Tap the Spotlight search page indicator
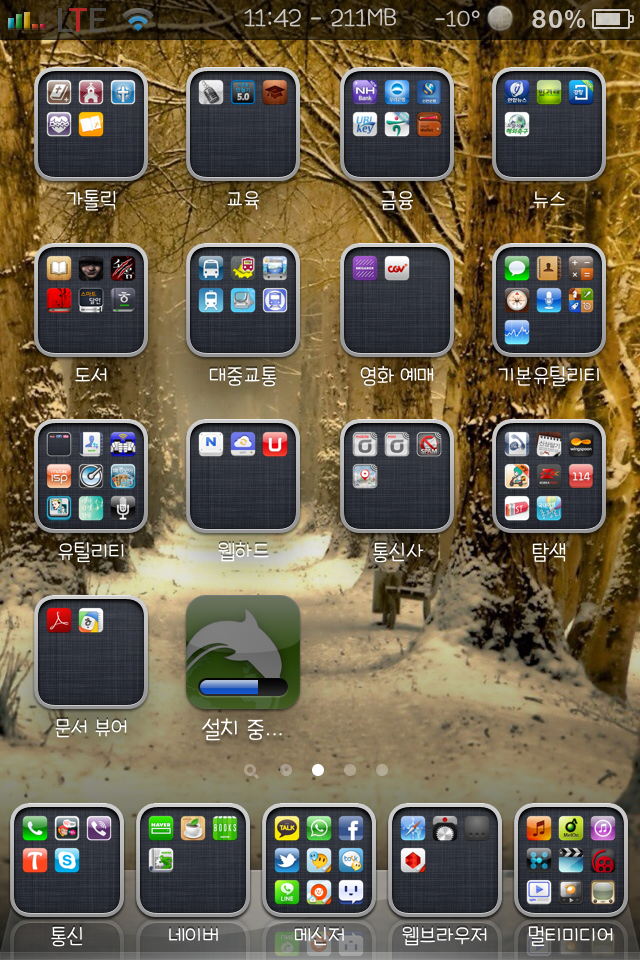 click(x=251, y=771)
